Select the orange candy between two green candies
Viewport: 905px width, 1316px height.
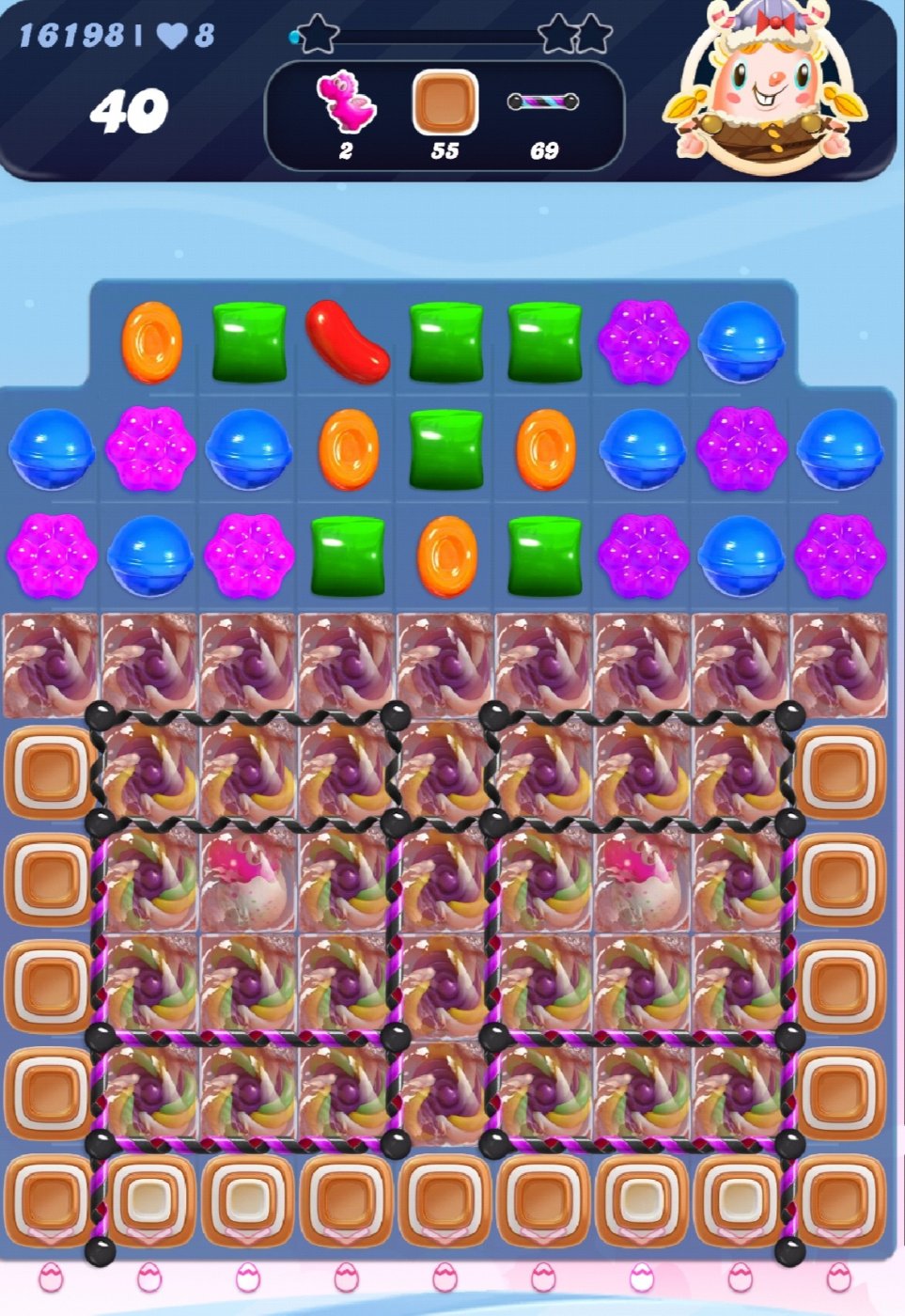coord(446,556)
